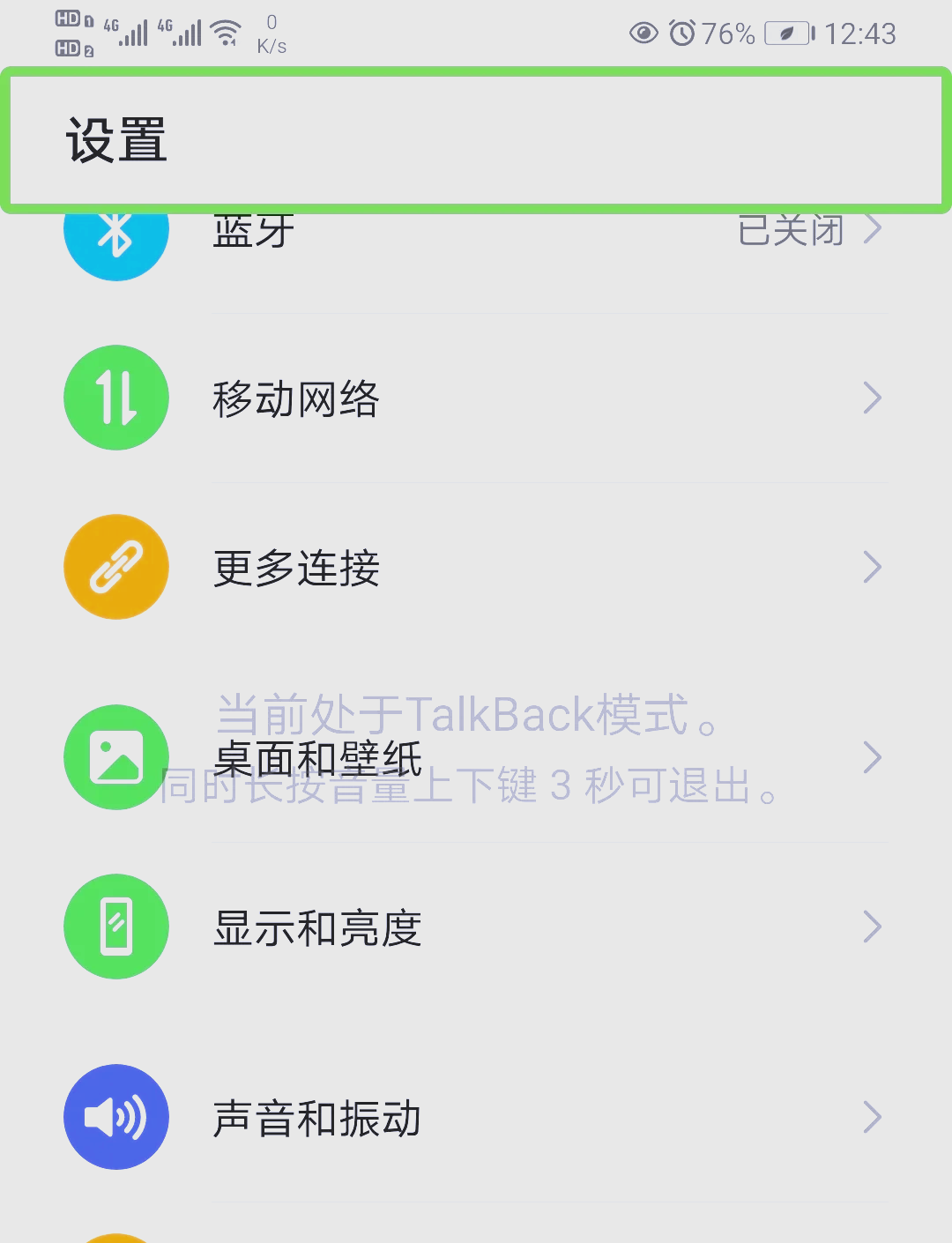This screenshot has width=952, height=1243.
Task: Open 显示和亮度 settings
Action: (476, 927)
